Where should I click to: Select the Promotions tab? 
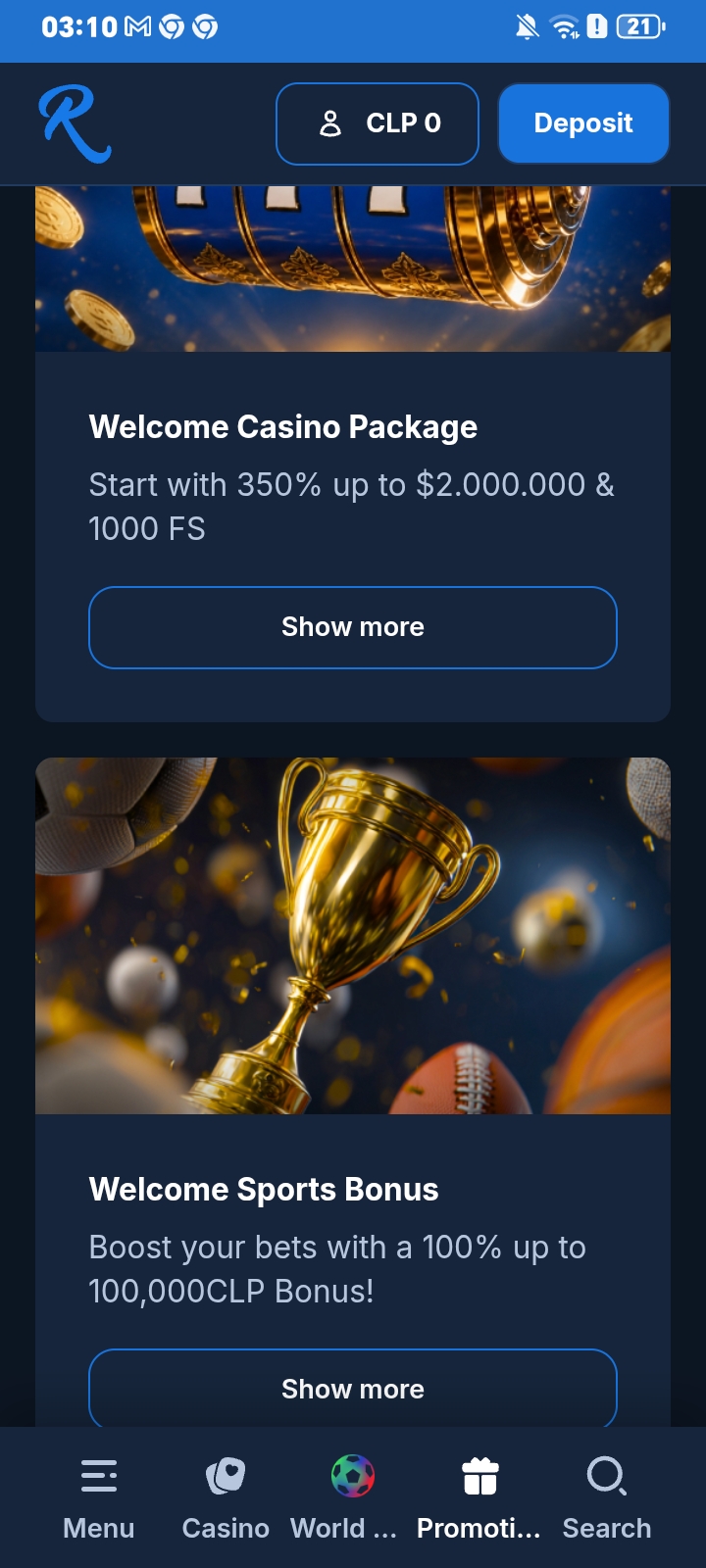(479, 1499)
